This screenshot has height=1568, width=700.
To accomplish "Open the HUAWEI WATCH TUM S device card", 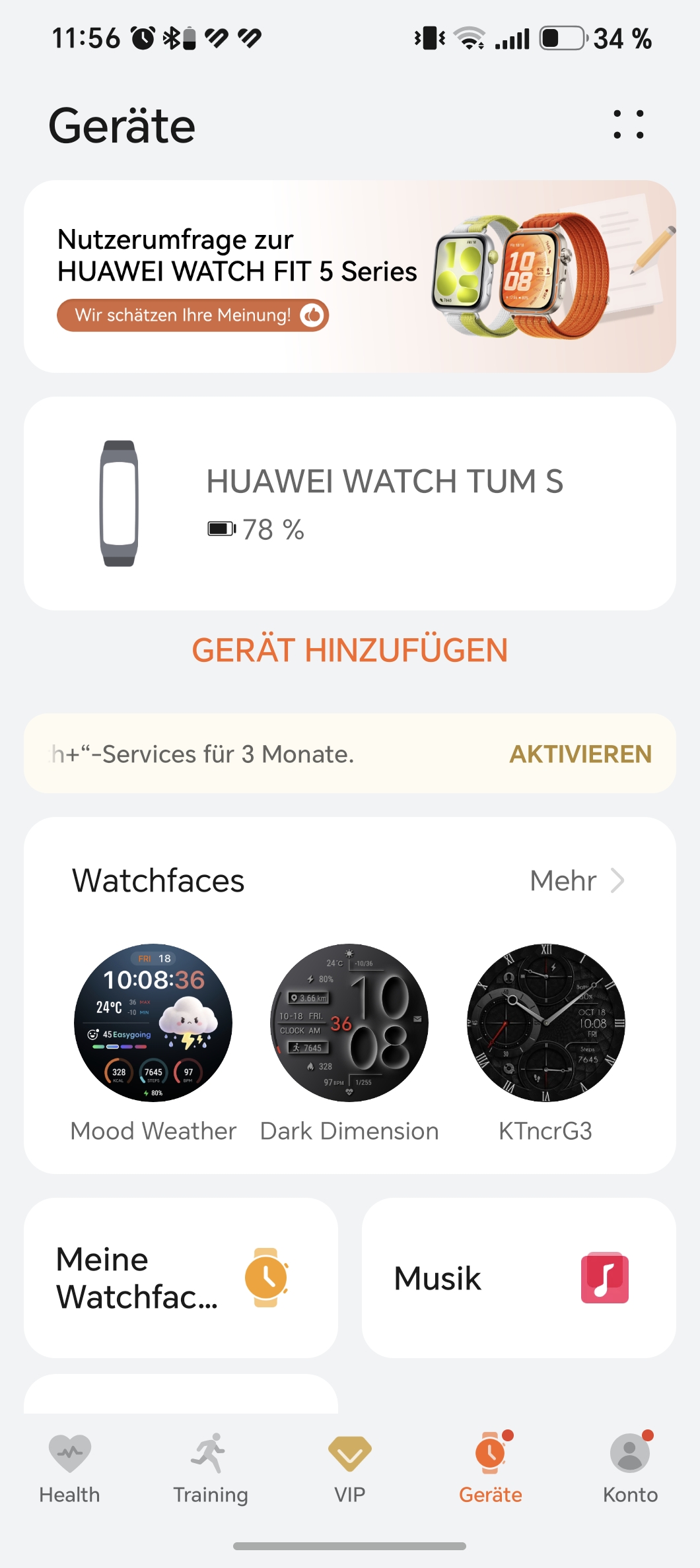I will (x=350, y=503).
